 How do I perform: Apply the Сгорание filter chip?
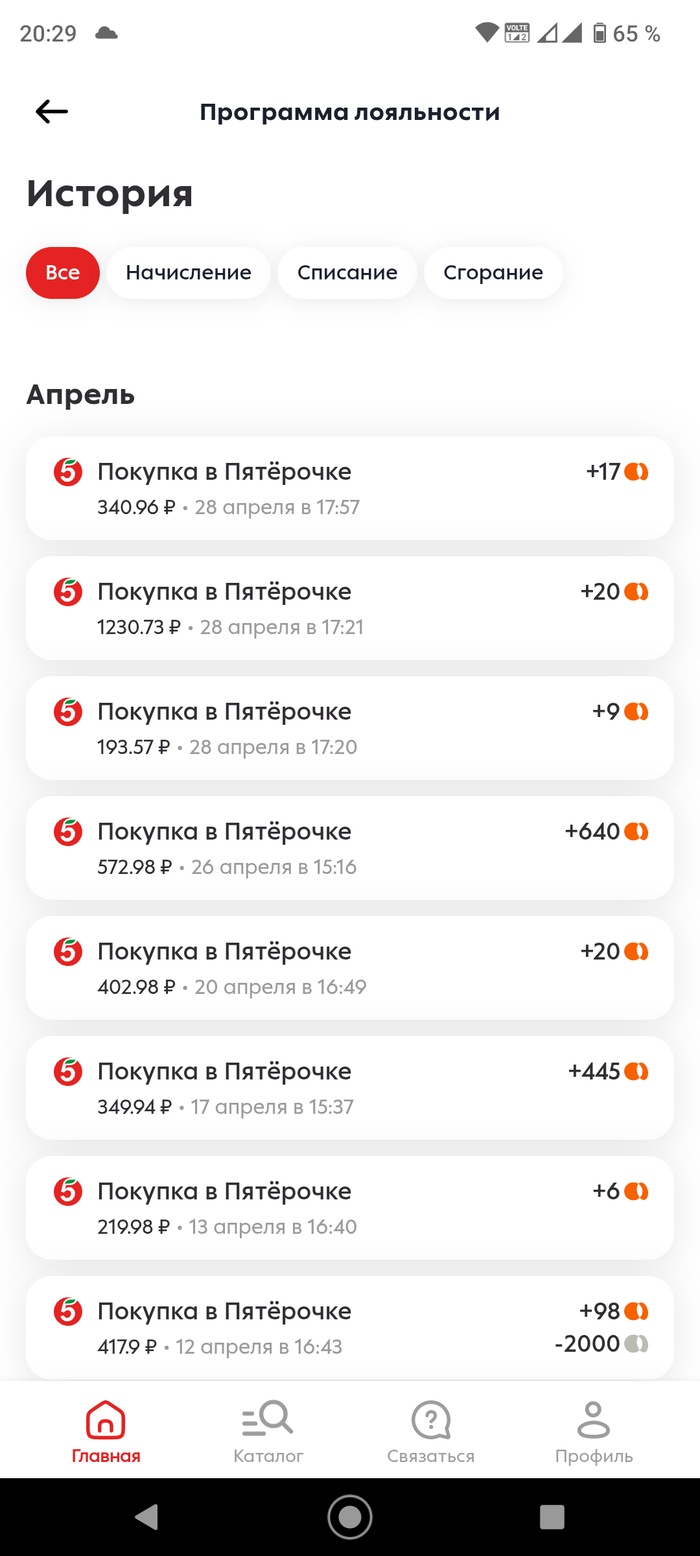click(493, 273)
